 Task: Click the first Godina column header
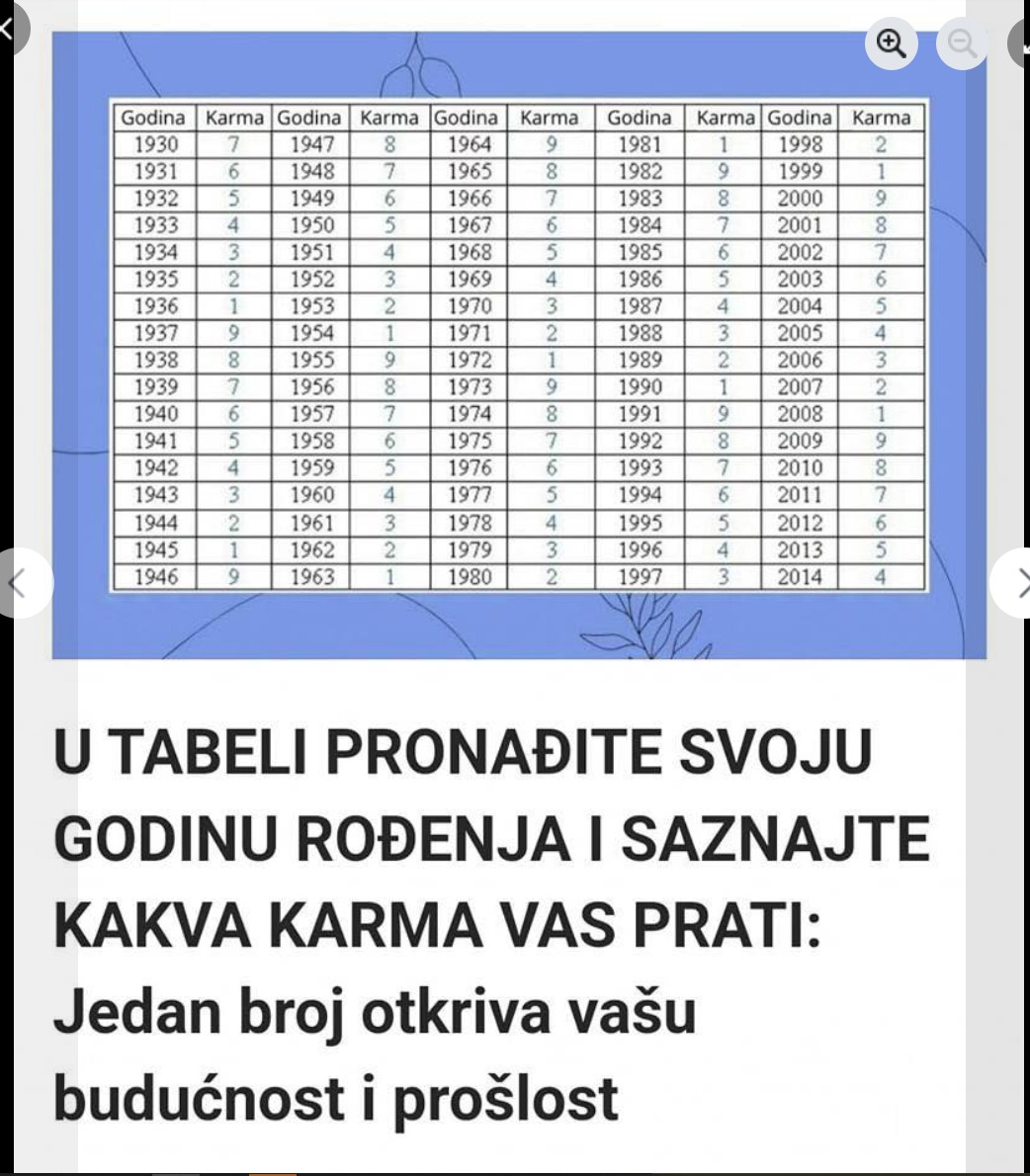(x=155, y=117)
